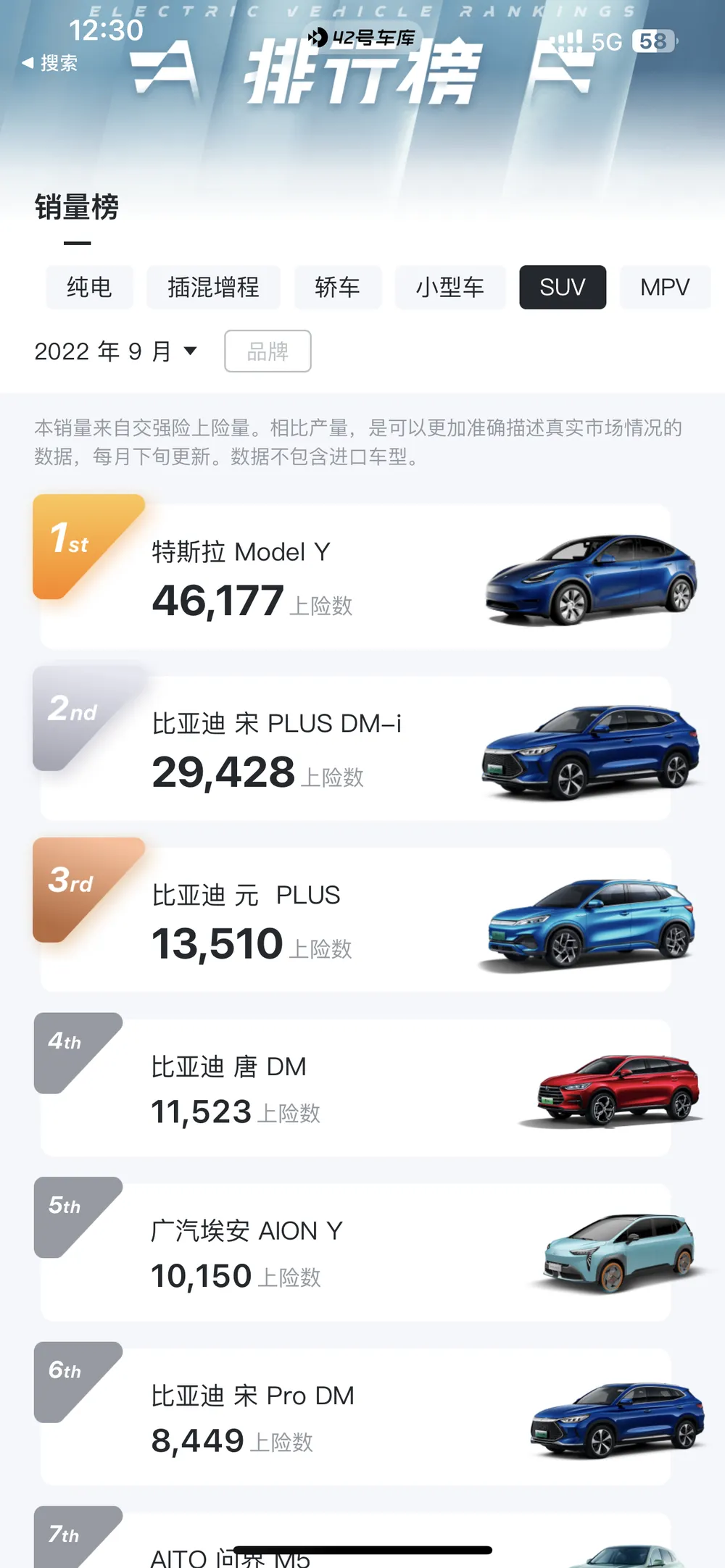Select the 插混增程 category chip

coord(213,288)
